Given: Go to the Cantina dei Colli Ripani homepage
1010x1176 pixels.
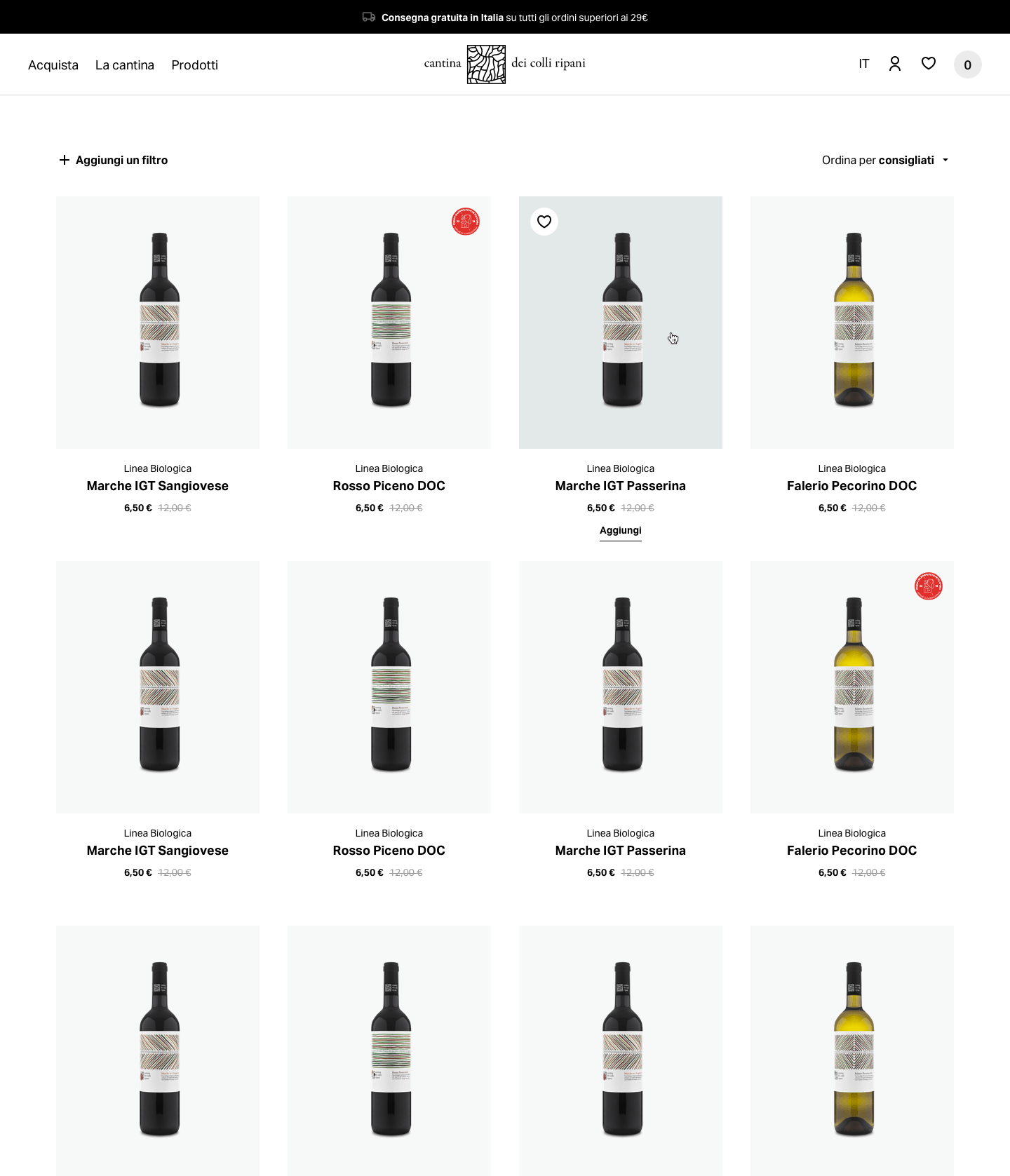Looking at the screenshot, I should point(504,64).
